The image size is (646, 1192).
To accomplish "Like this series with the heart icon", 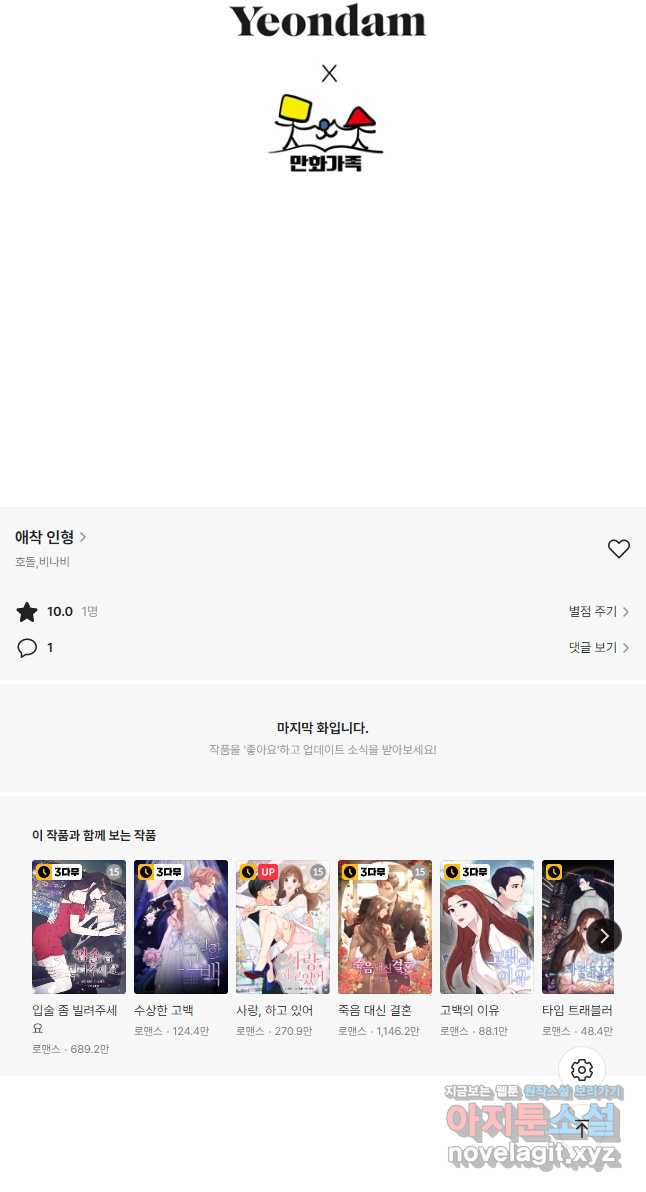I will coord(619,548).
